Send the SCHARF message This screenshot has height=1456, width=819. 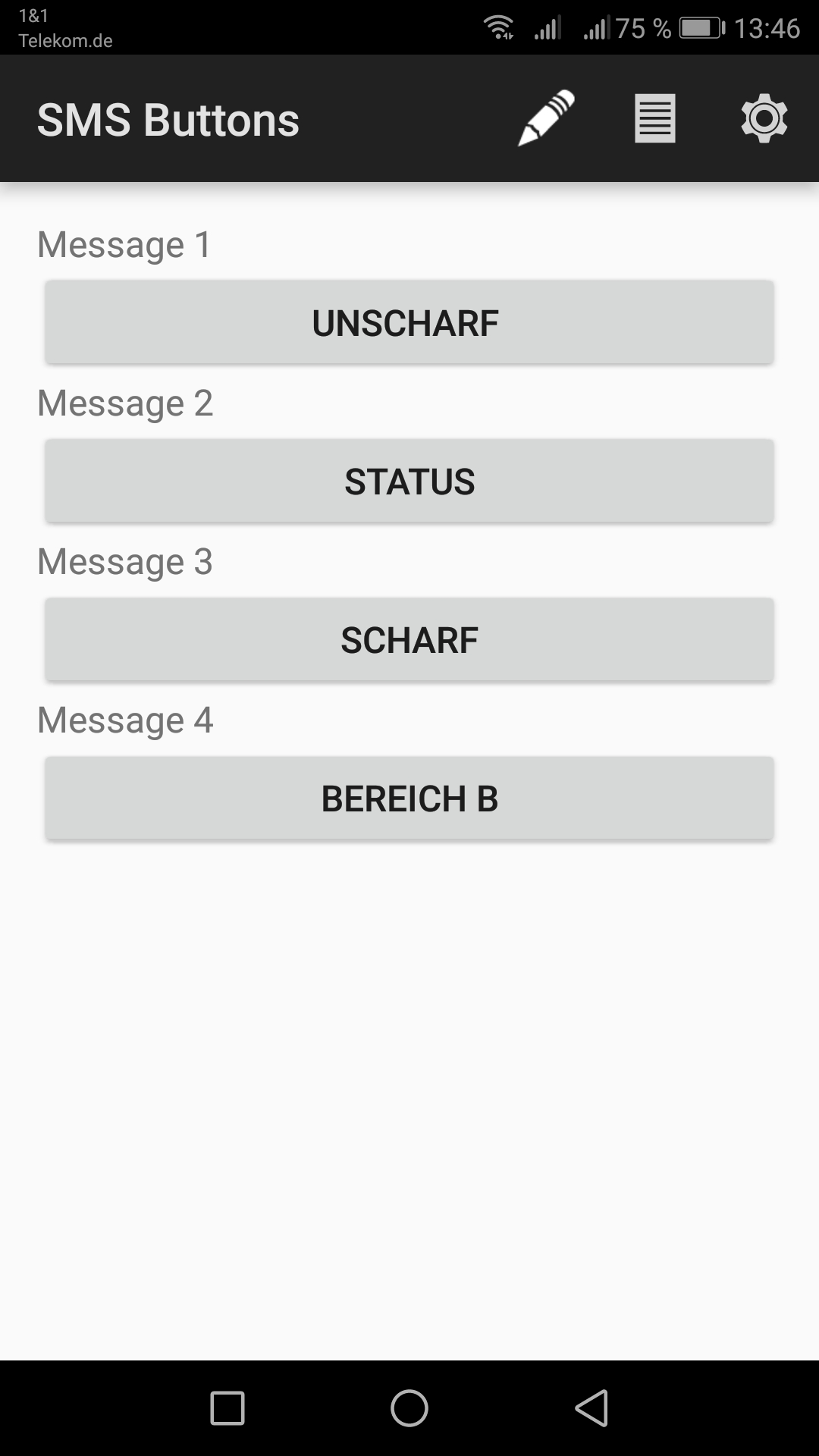click(409, 640)
